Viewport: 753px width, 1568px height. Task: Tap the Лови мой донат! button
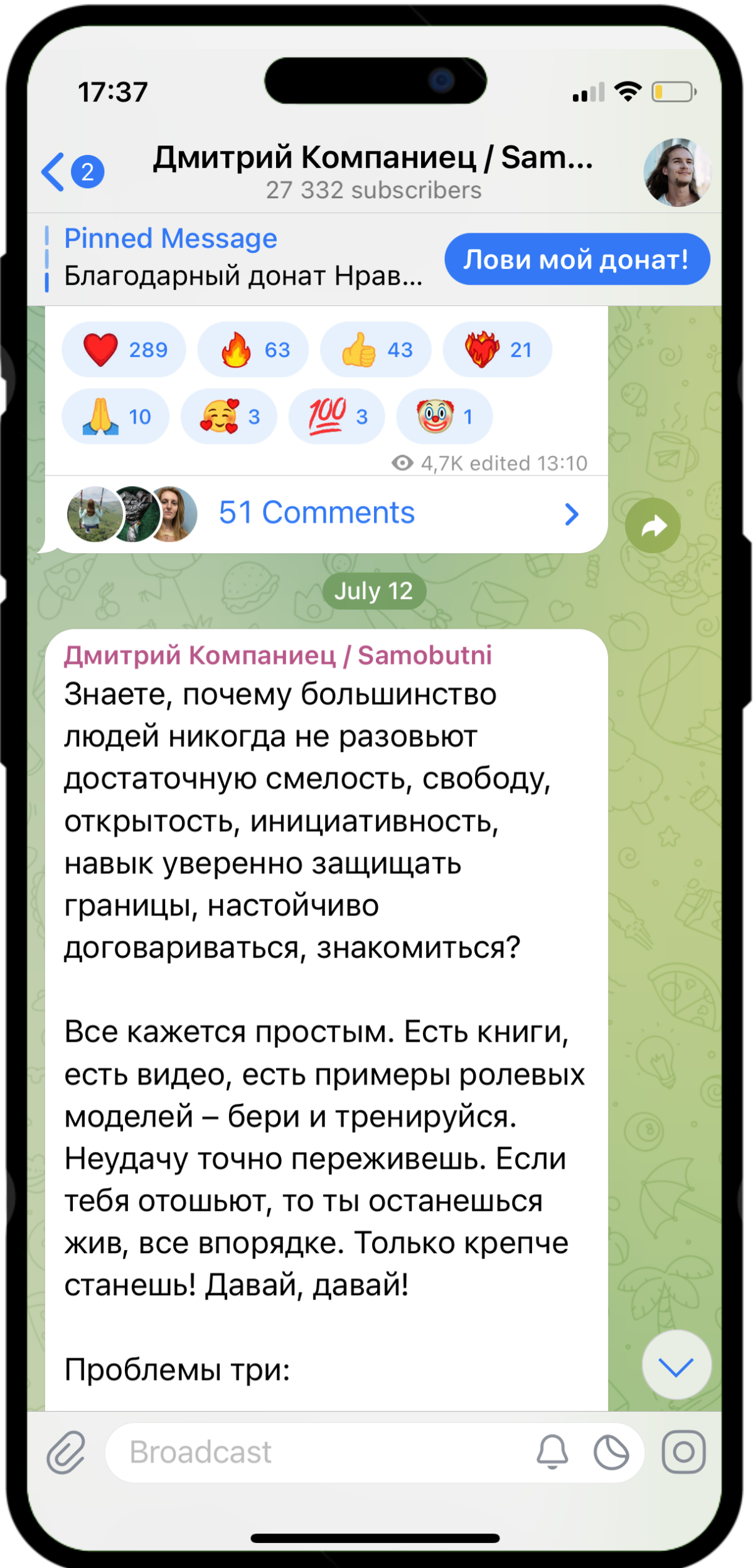[x=577, y=259]
